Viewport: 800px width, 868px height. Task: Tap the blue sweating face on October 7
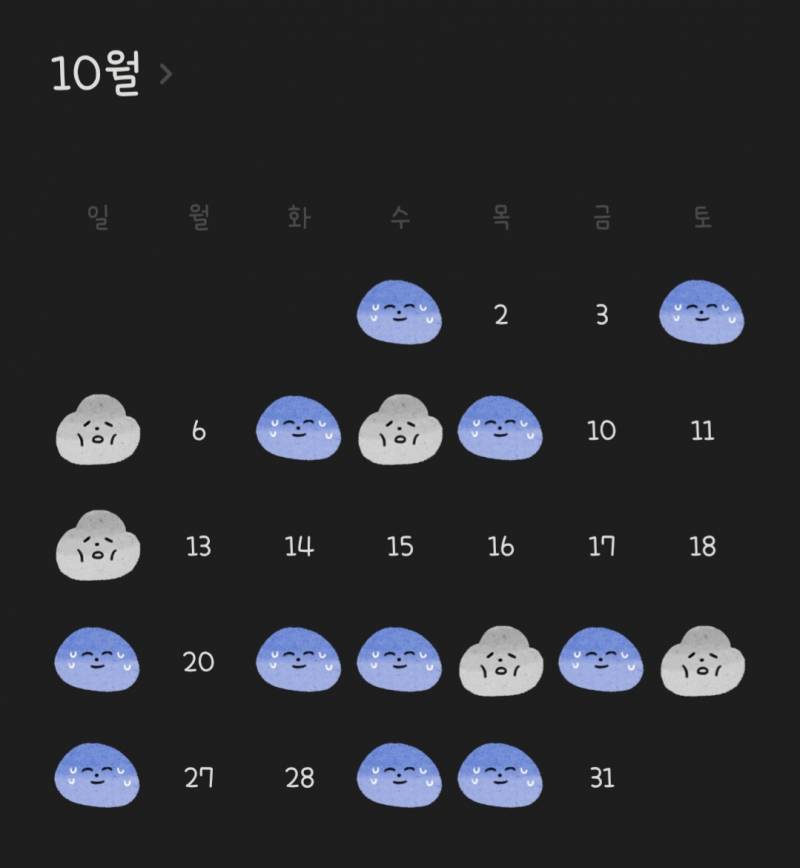click(300, 430)
